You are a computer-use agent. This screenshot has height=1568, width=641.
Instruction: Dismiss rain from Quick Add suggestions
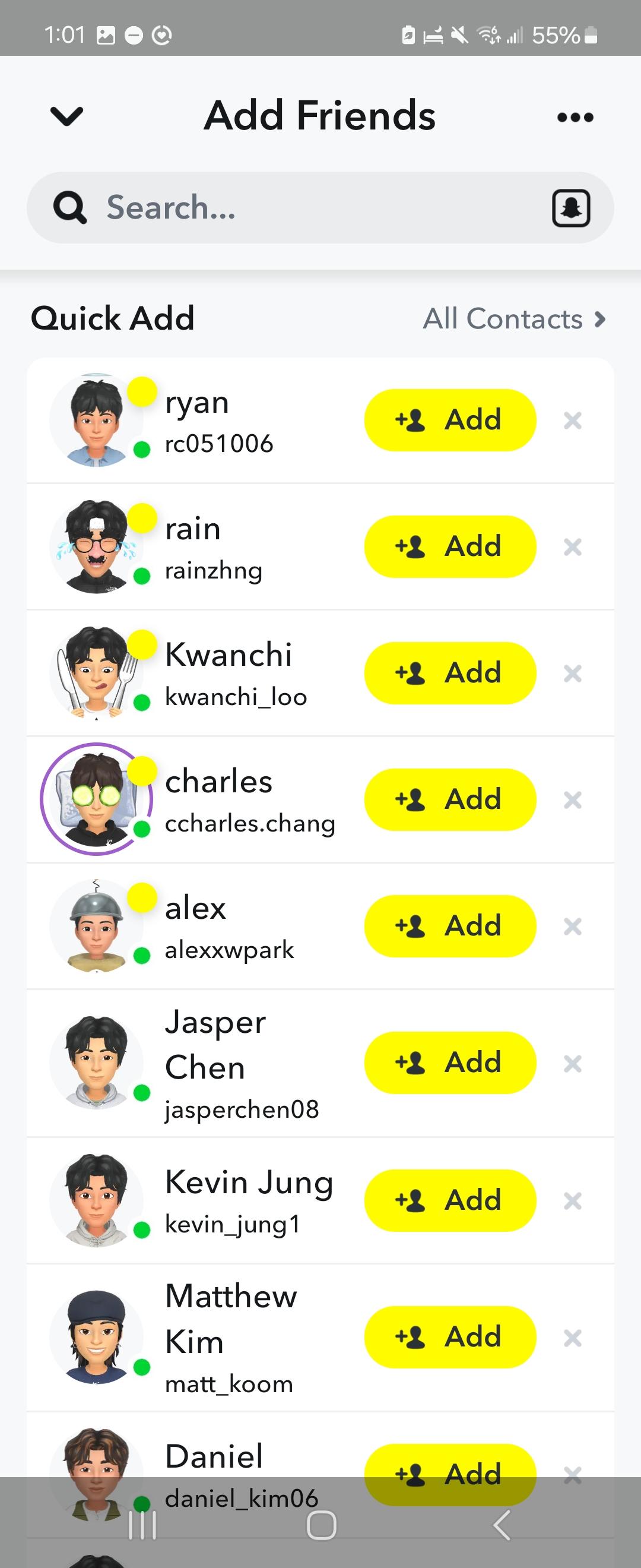tap(572, 546)
